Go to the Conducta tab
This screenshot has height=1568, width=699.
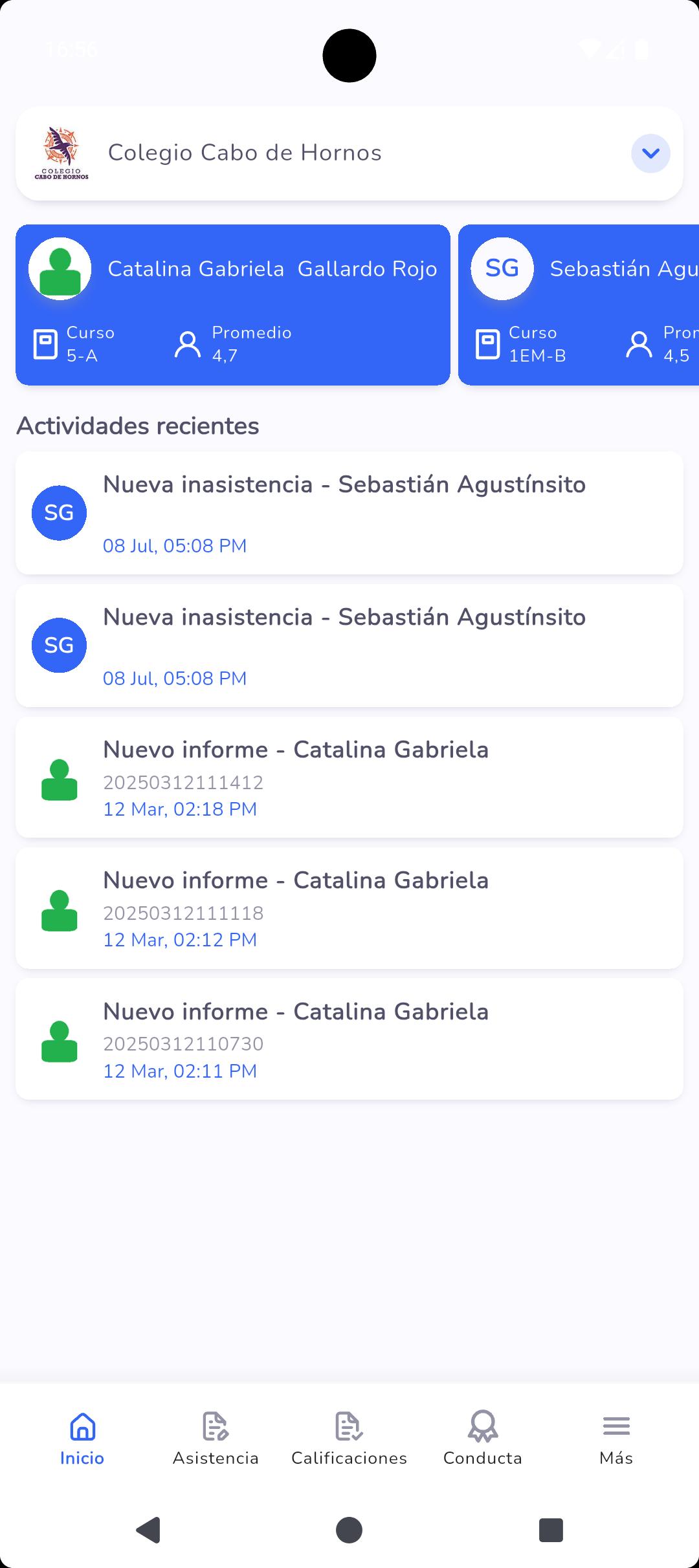pos(483,1439)
